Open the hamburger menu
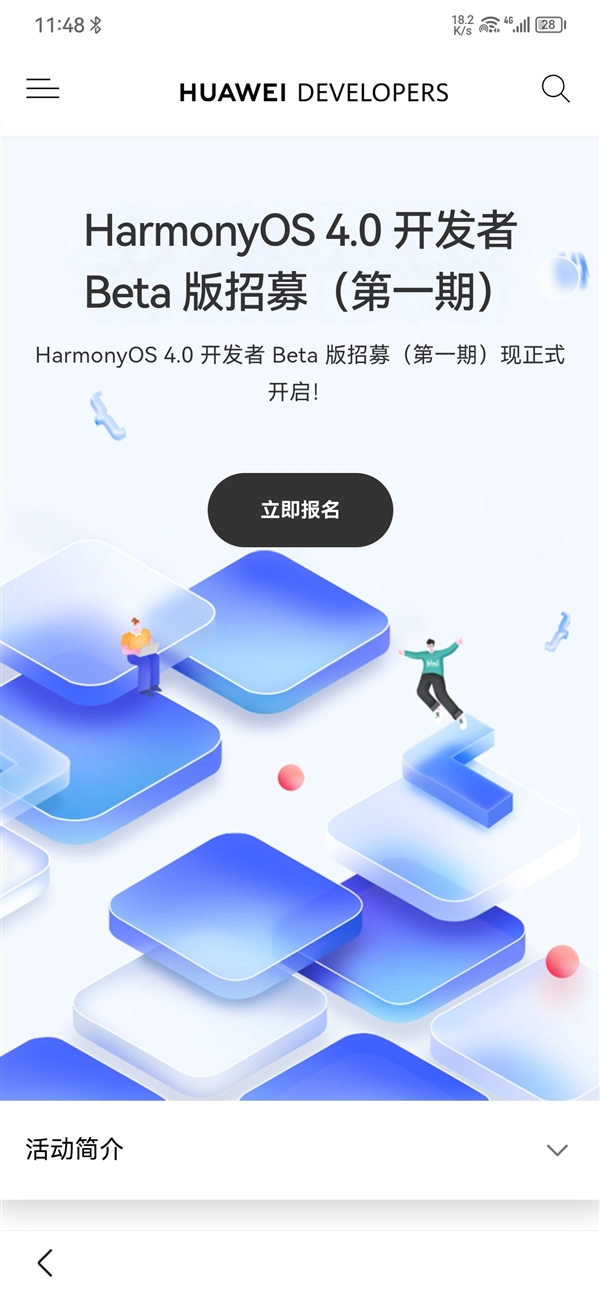600x1295 pixels. (43, 90)
